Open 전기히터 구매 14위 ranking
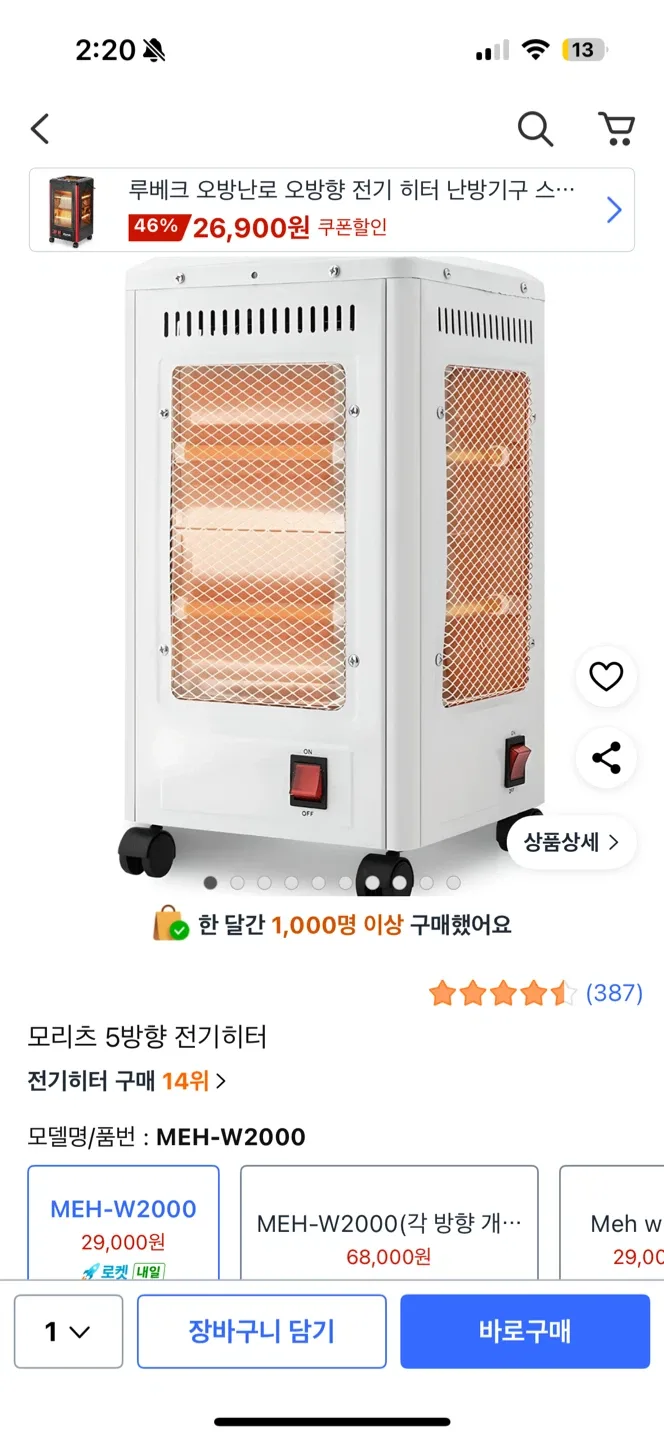This screenshot has width=664, height=1440. (x=127, y=1081)
